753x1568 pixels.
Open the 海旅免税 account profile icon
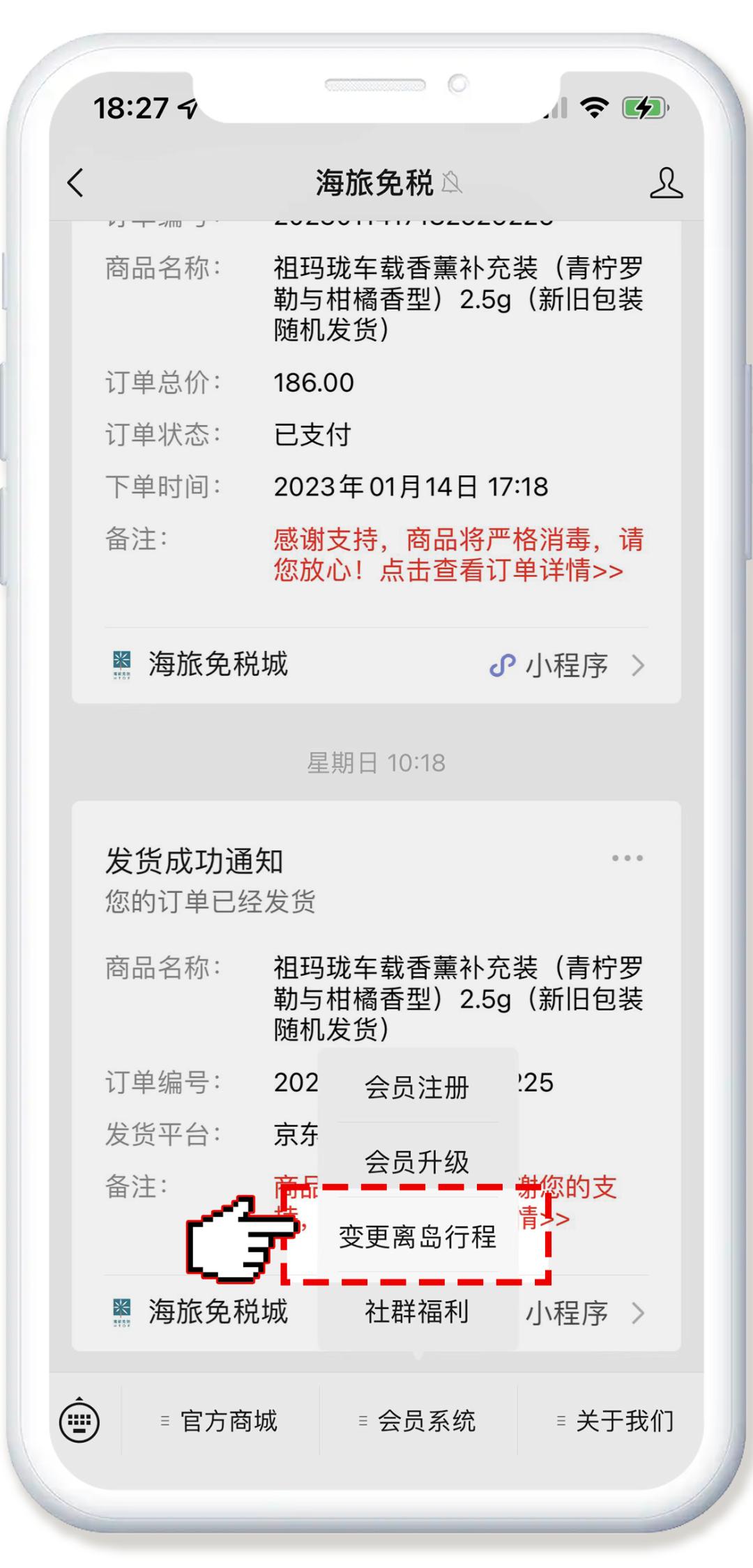coord(667,183)
